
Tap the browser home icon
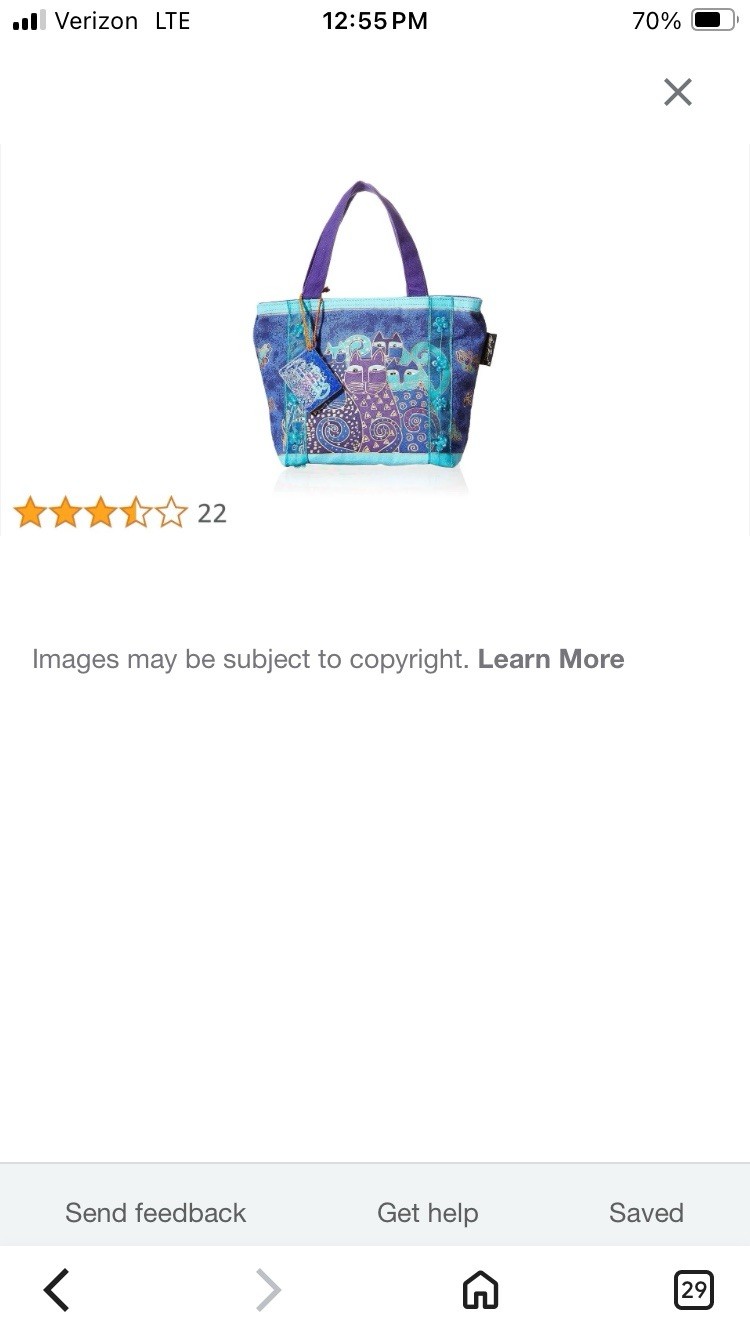click(x=480, y=1290)
